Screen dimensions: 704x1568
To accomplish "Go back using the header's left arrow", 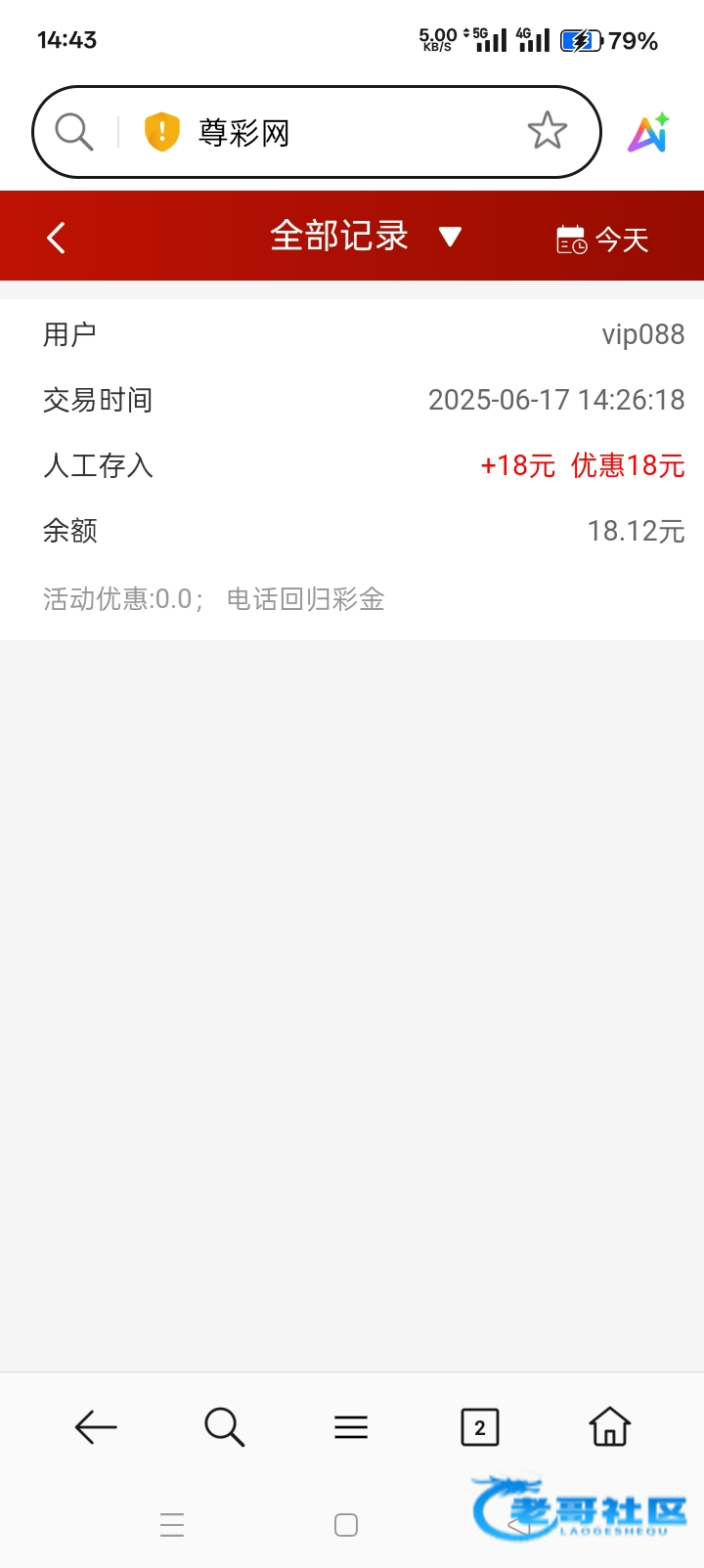I will [x=56, y=238].
